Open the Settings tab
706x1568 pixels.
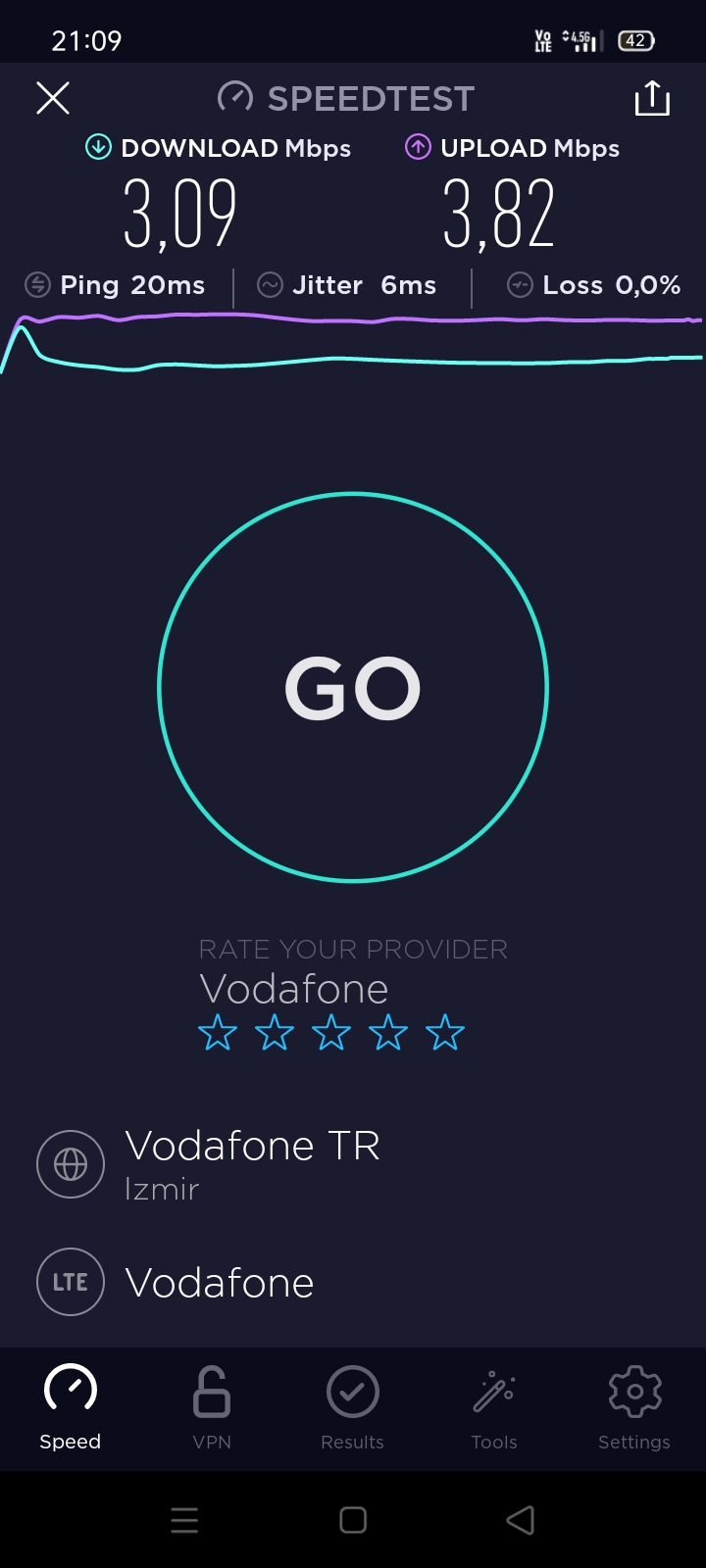634,1407
